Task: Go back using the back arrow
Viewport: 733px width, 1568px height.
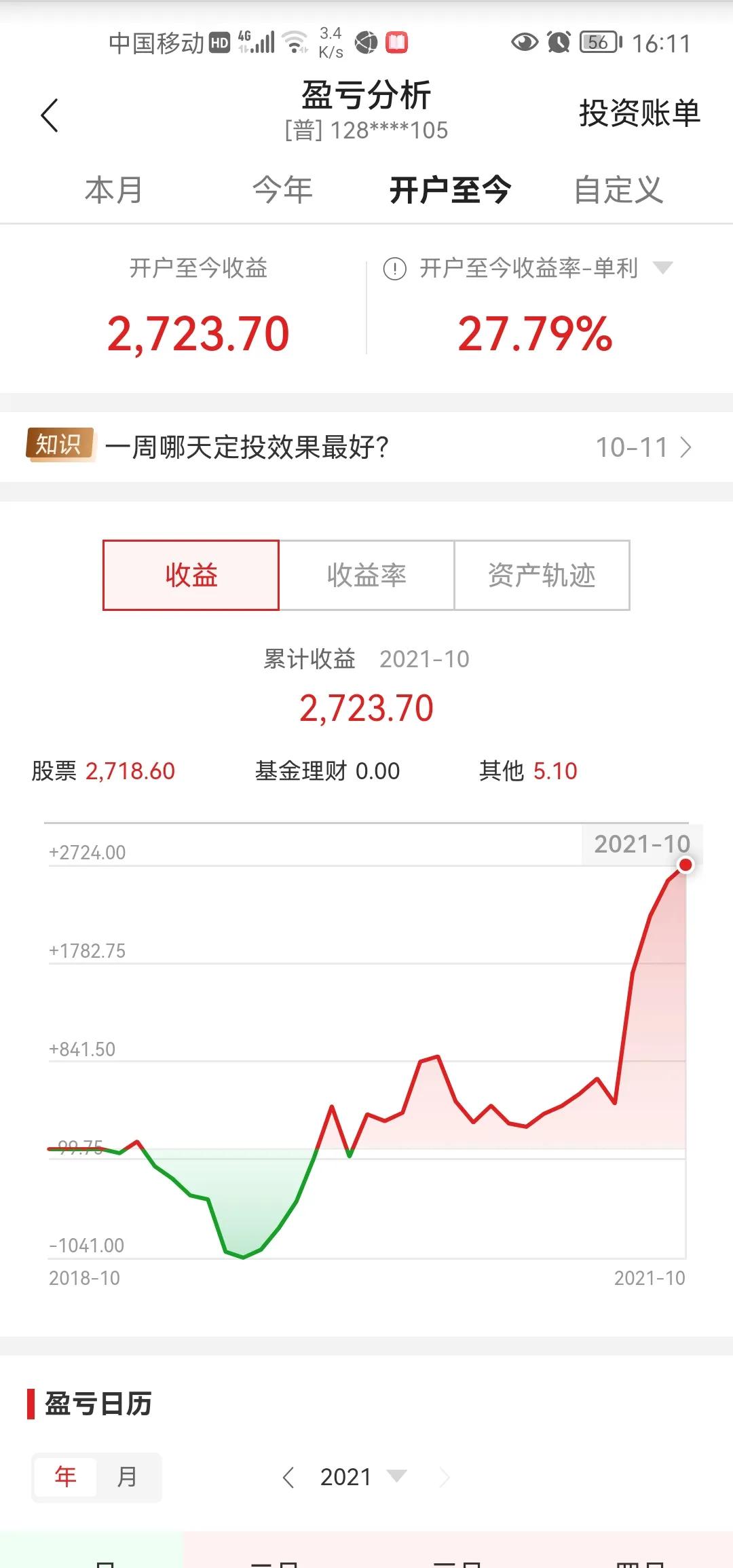Action: 50,115
